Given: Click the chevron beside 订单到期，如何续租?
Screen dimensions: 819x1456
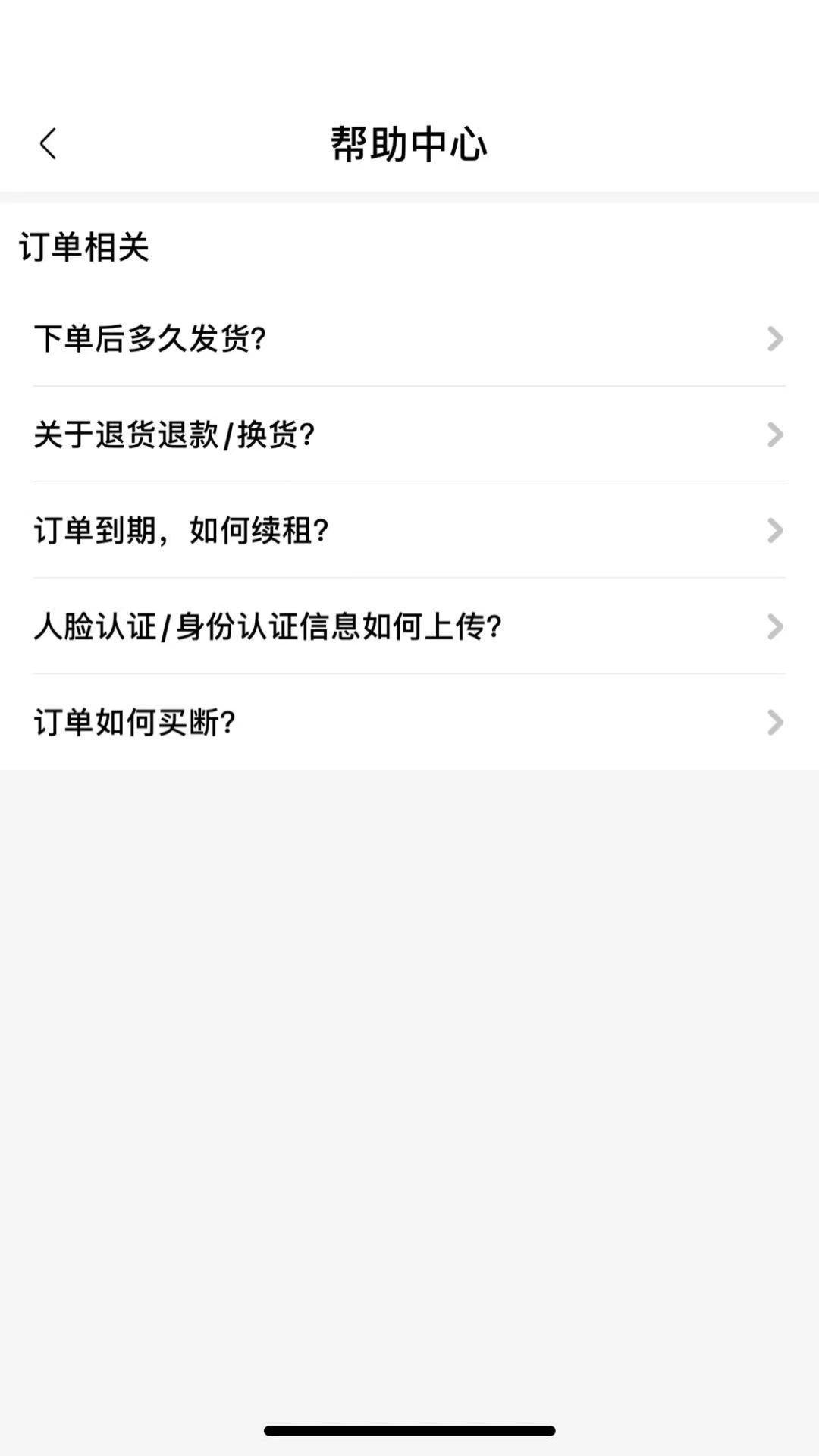Looking at the screenshot, I should pyautogui.click(x=774, y=530).
